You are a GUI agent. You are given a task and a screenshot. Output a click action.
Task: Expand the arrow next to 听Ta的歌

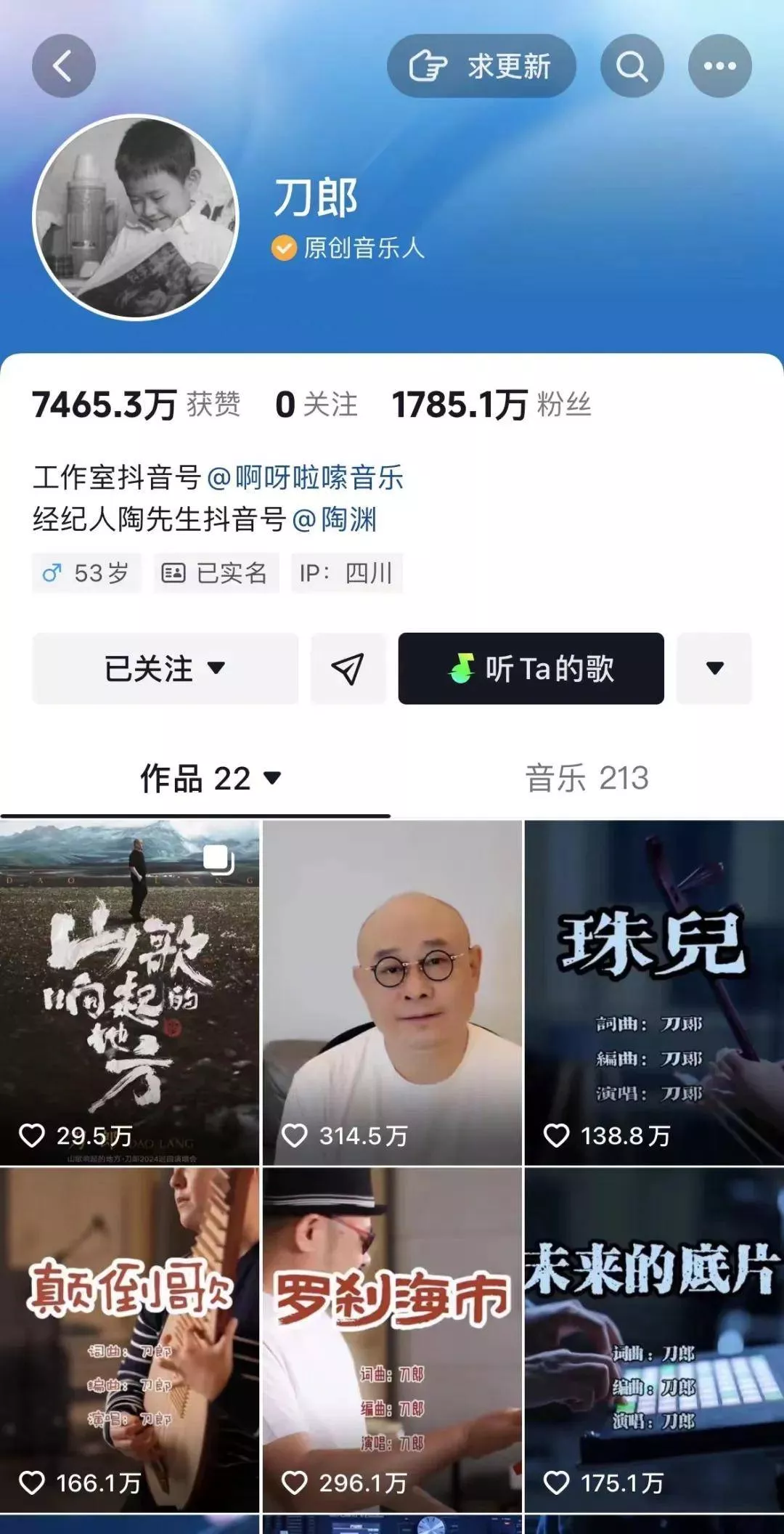click(714, 668)
